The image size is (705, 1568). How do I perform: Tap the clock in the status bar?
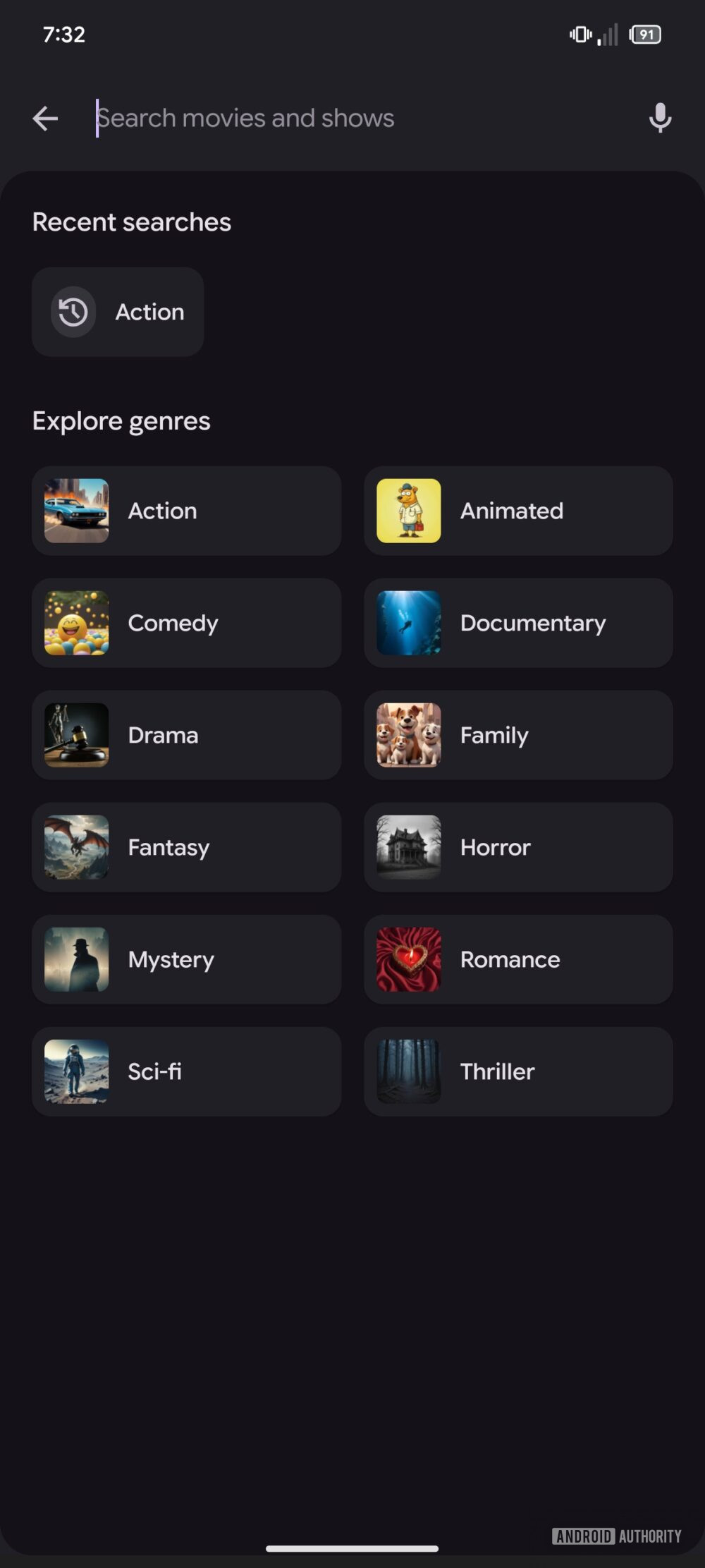point(63,34)
